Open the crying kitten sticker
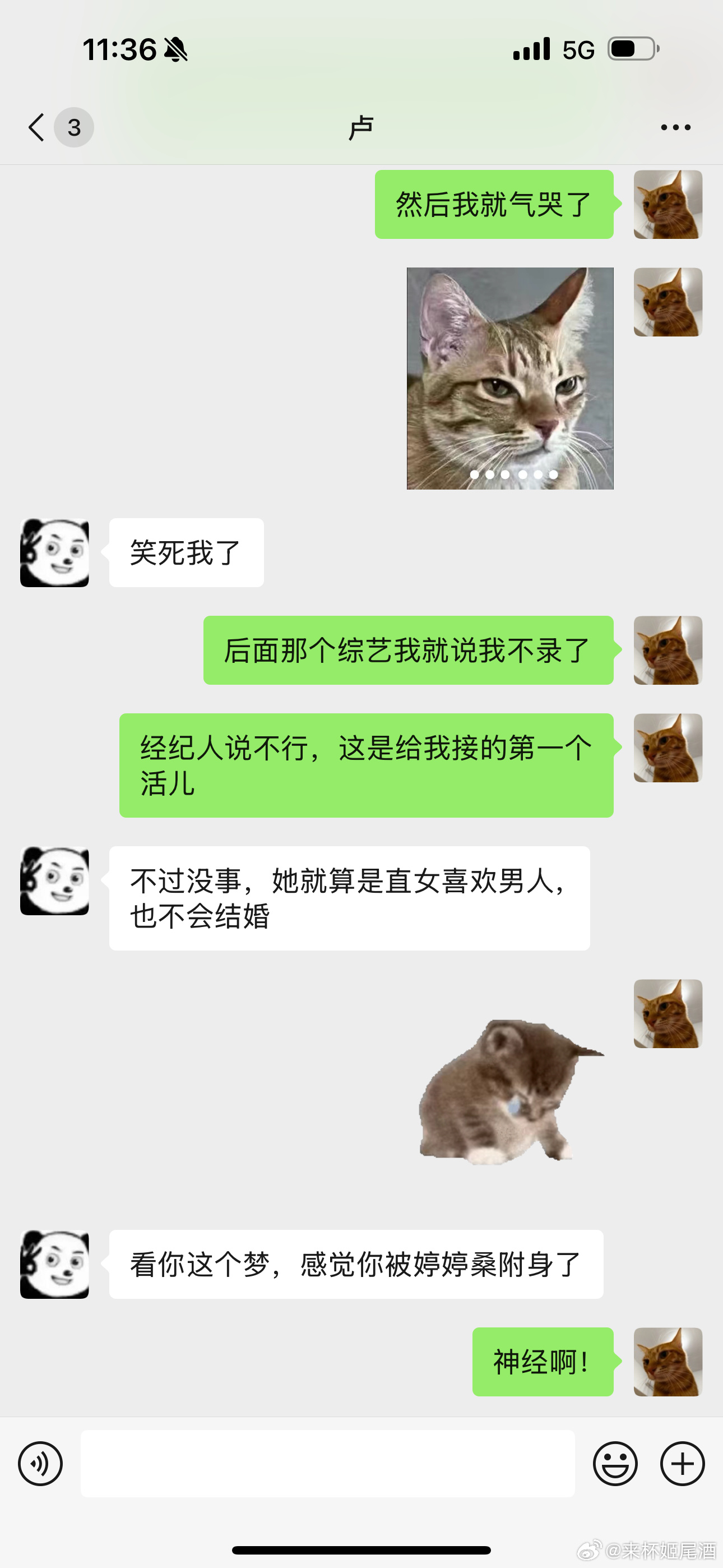This screenshot has width=723, height=1568. (510, 1092)
